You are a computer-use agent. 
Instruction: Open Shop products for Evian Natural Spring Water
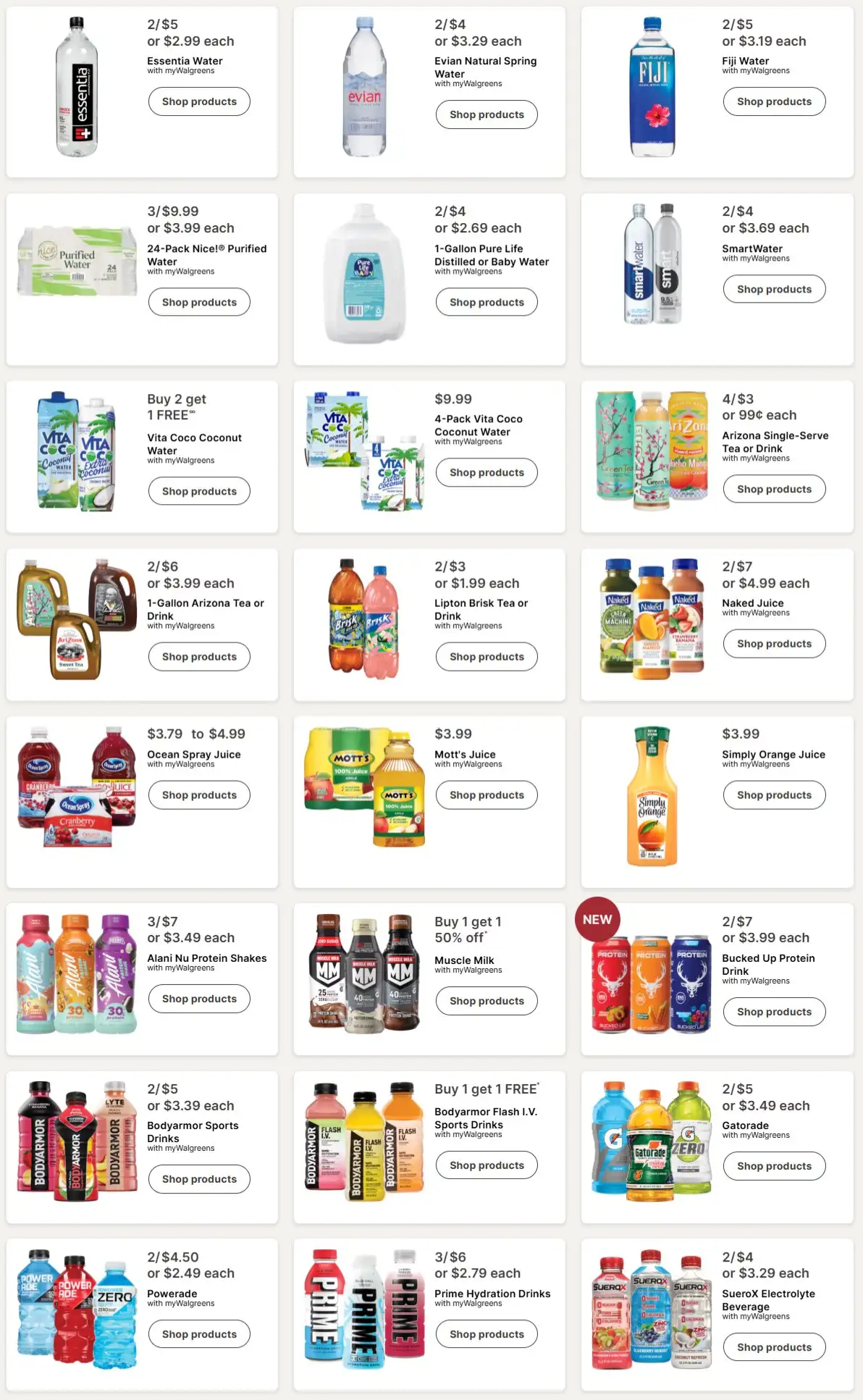pos(487,114)
